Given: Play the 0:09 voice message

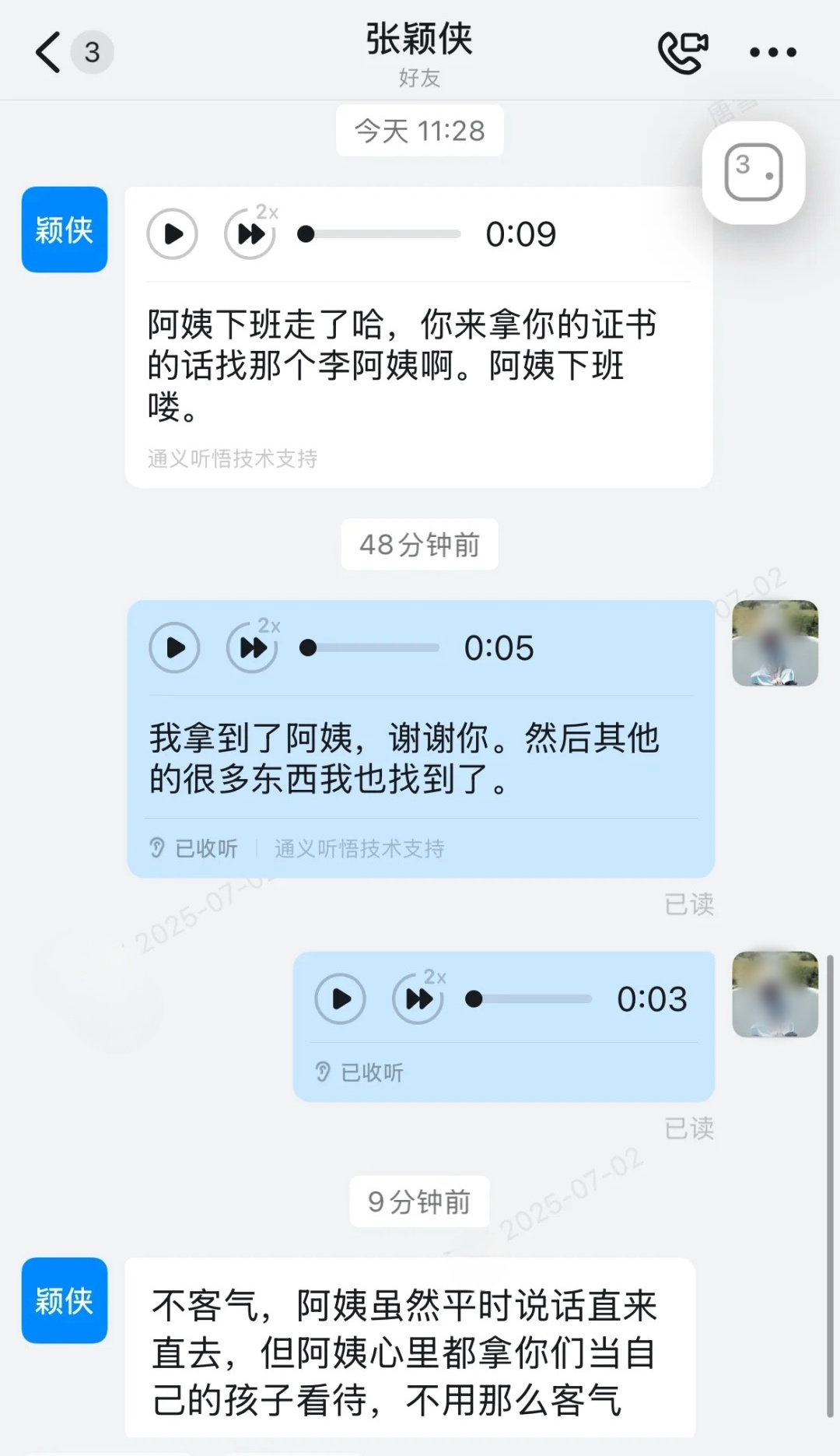Looking at the screenshot, I should [x=173, y=233].
